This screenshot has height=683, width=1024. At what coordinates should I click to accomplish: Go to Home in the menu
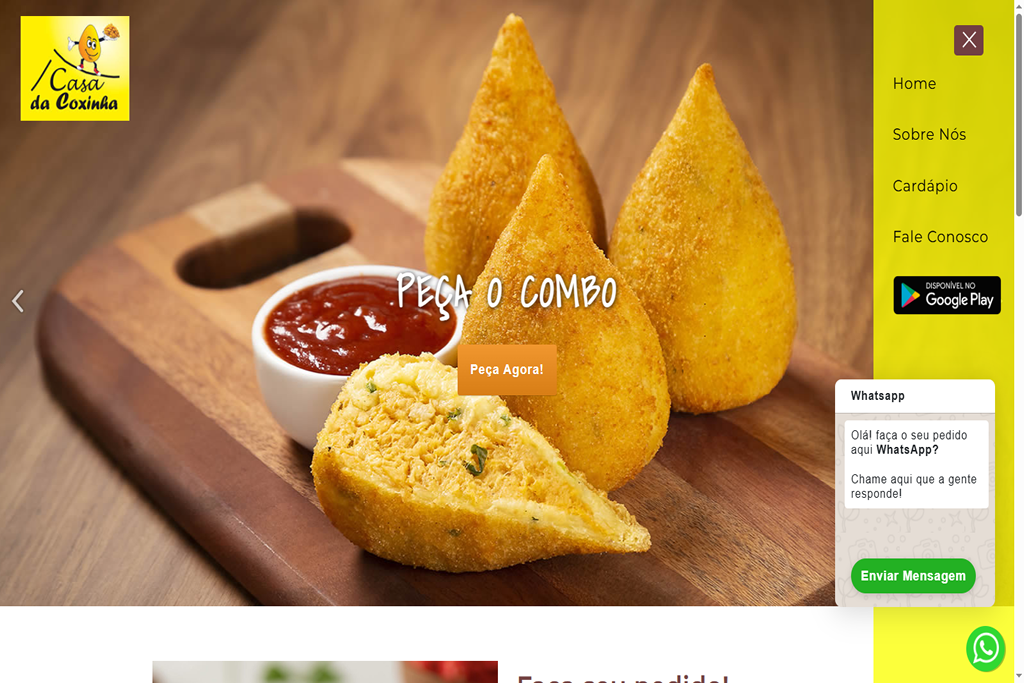[914, 84]
